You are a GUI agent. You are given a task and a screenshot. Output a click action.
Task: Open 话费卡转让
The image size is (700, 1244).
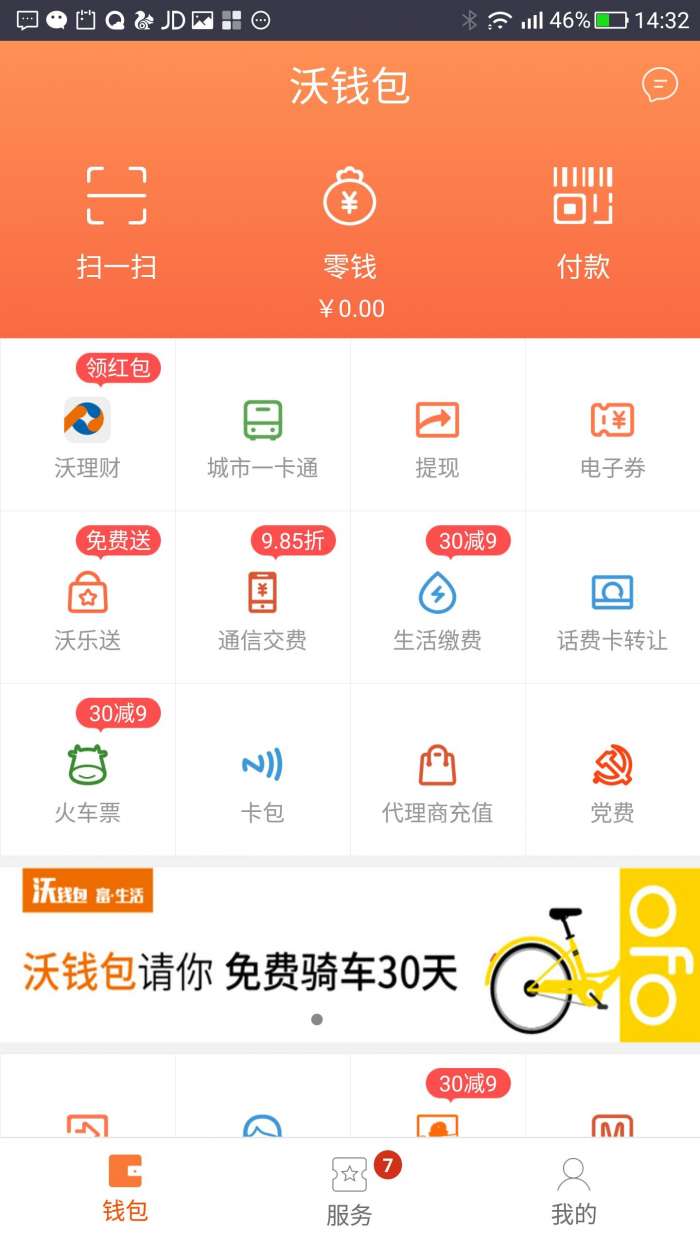[x=612, y=607]
